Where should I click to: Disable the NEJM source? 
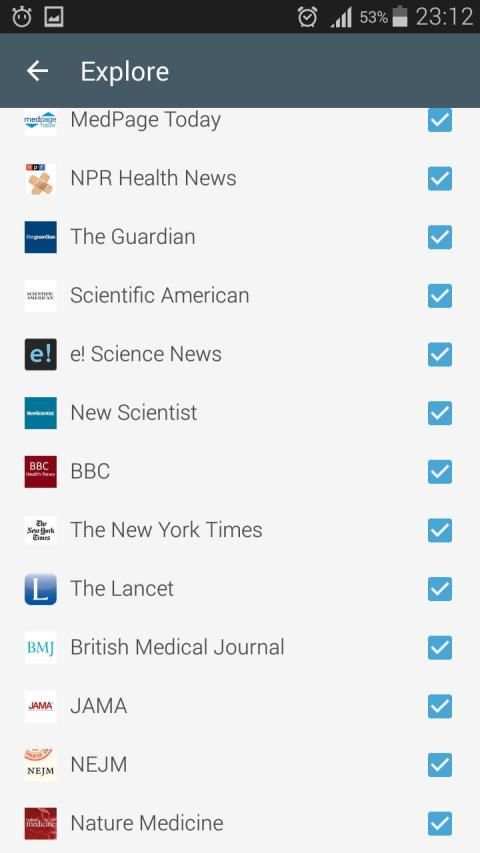click(440, 765)
